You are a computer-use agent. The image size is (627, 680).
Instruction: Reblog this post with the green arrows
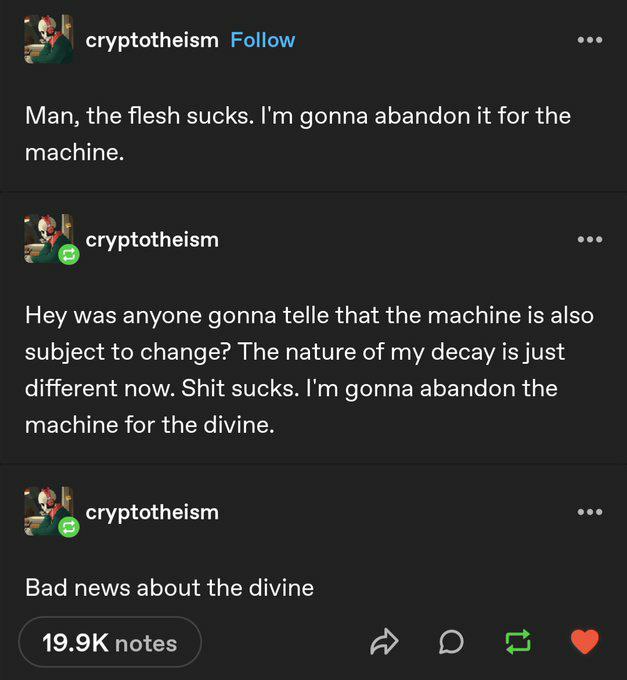tap(517, 643)
